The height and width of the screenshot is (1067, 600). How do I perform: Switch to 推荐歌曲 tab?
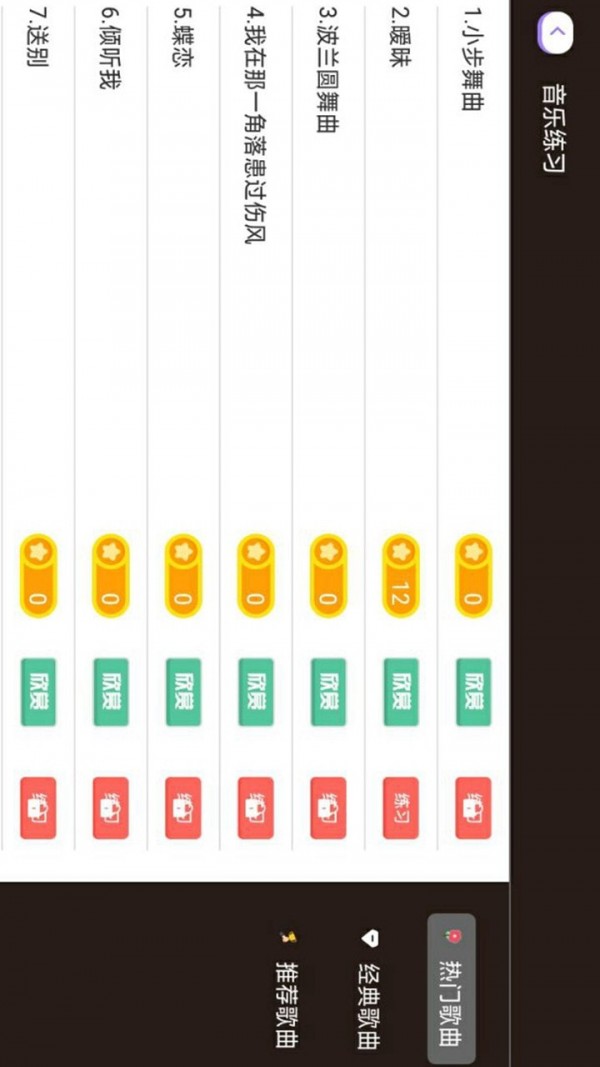click(x=288, y=992)
